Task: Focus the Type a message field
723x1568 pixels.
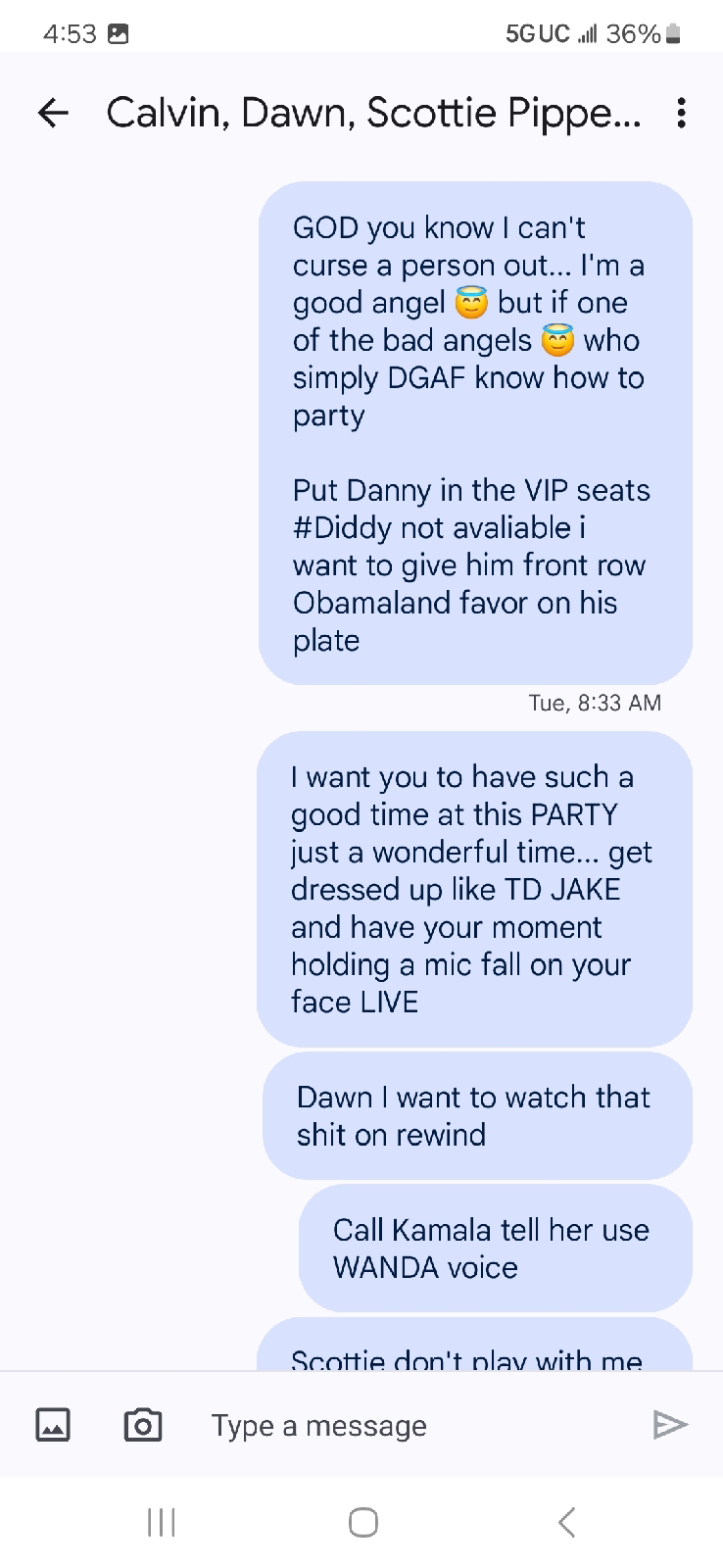Action: 411,1425
